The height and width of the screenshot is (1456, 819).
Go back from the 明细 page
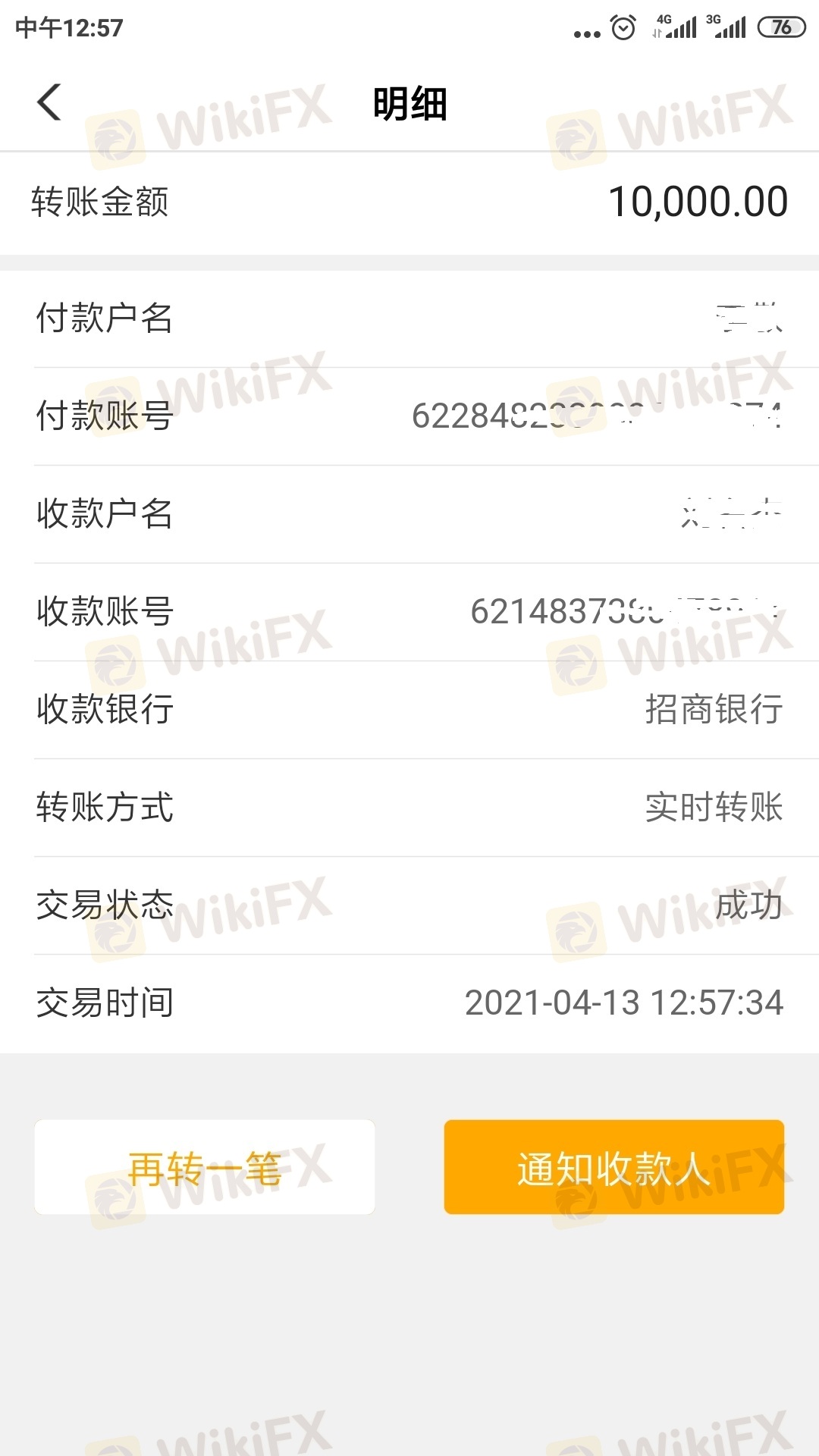point(49,102)
